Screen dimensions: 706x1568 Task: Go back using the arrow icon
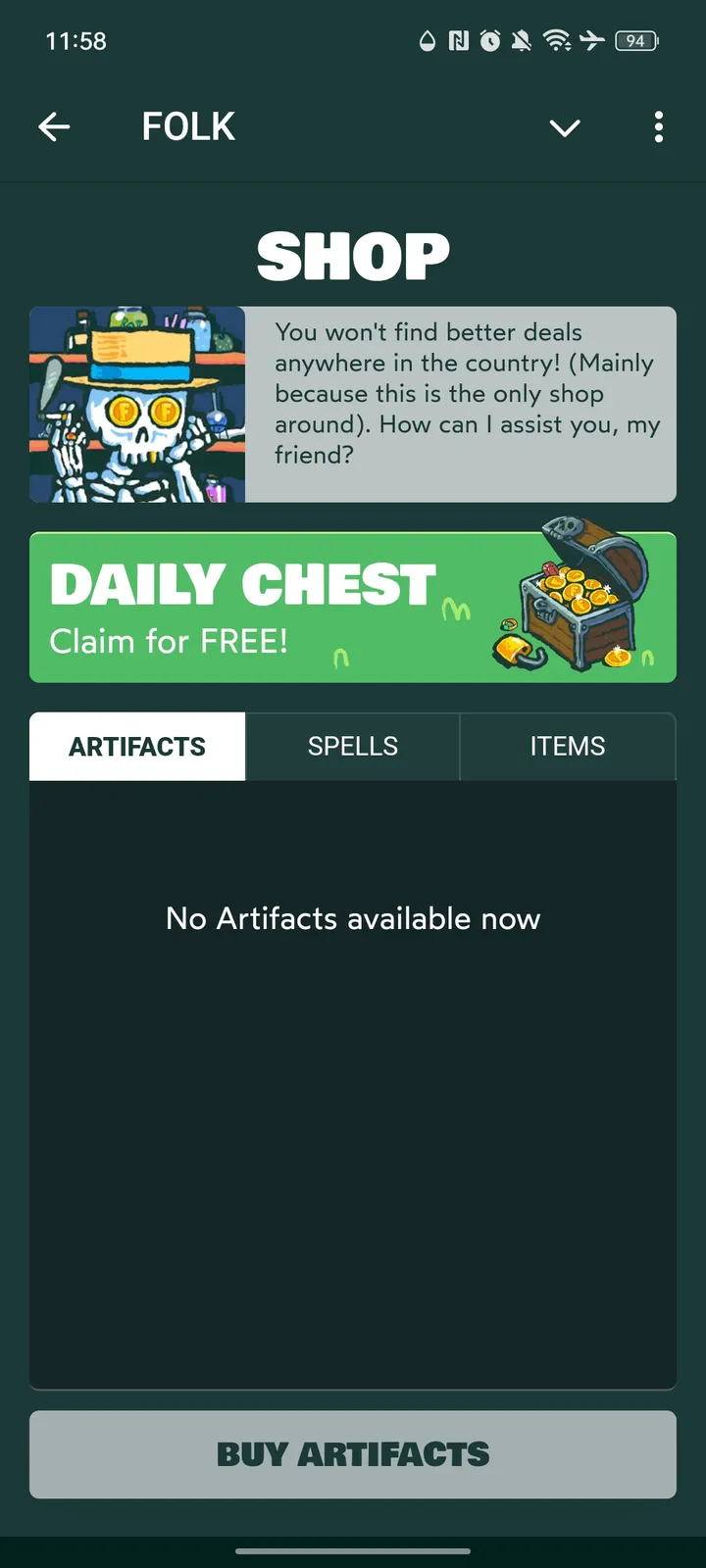click(x=54, y=126)
